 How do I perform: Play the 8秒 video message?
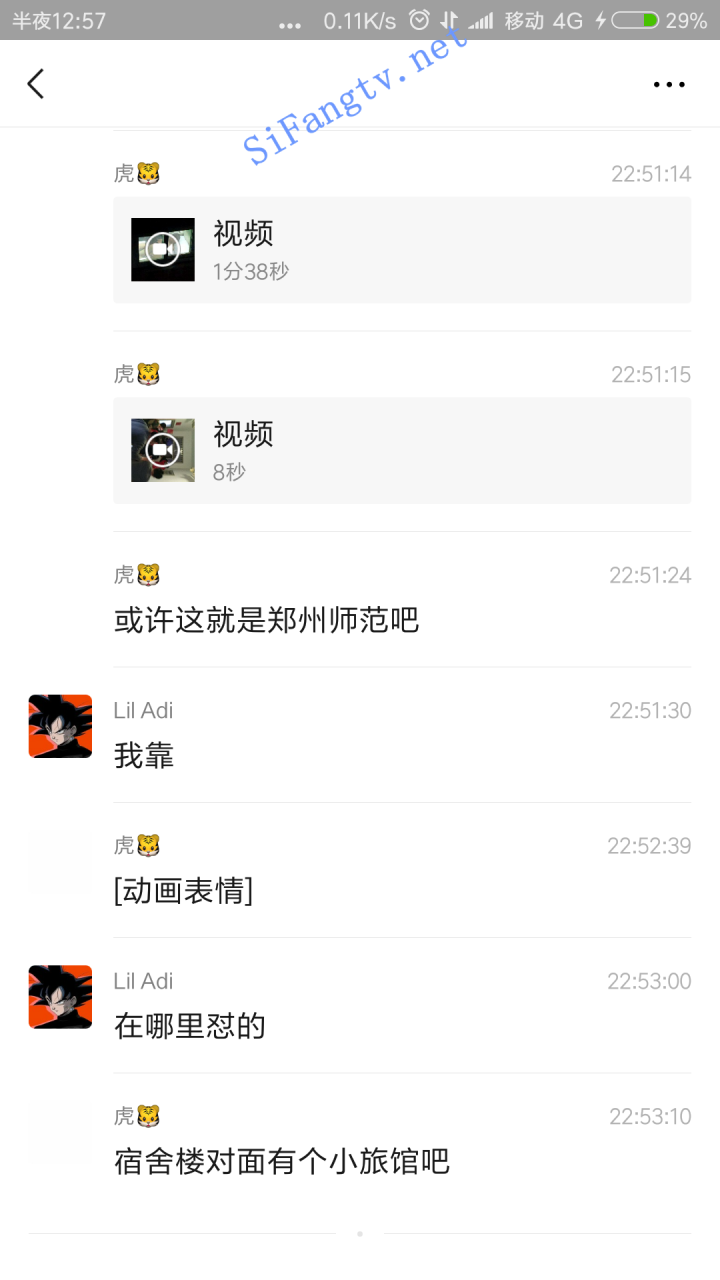pyautogui.click(x=400, y=450)
